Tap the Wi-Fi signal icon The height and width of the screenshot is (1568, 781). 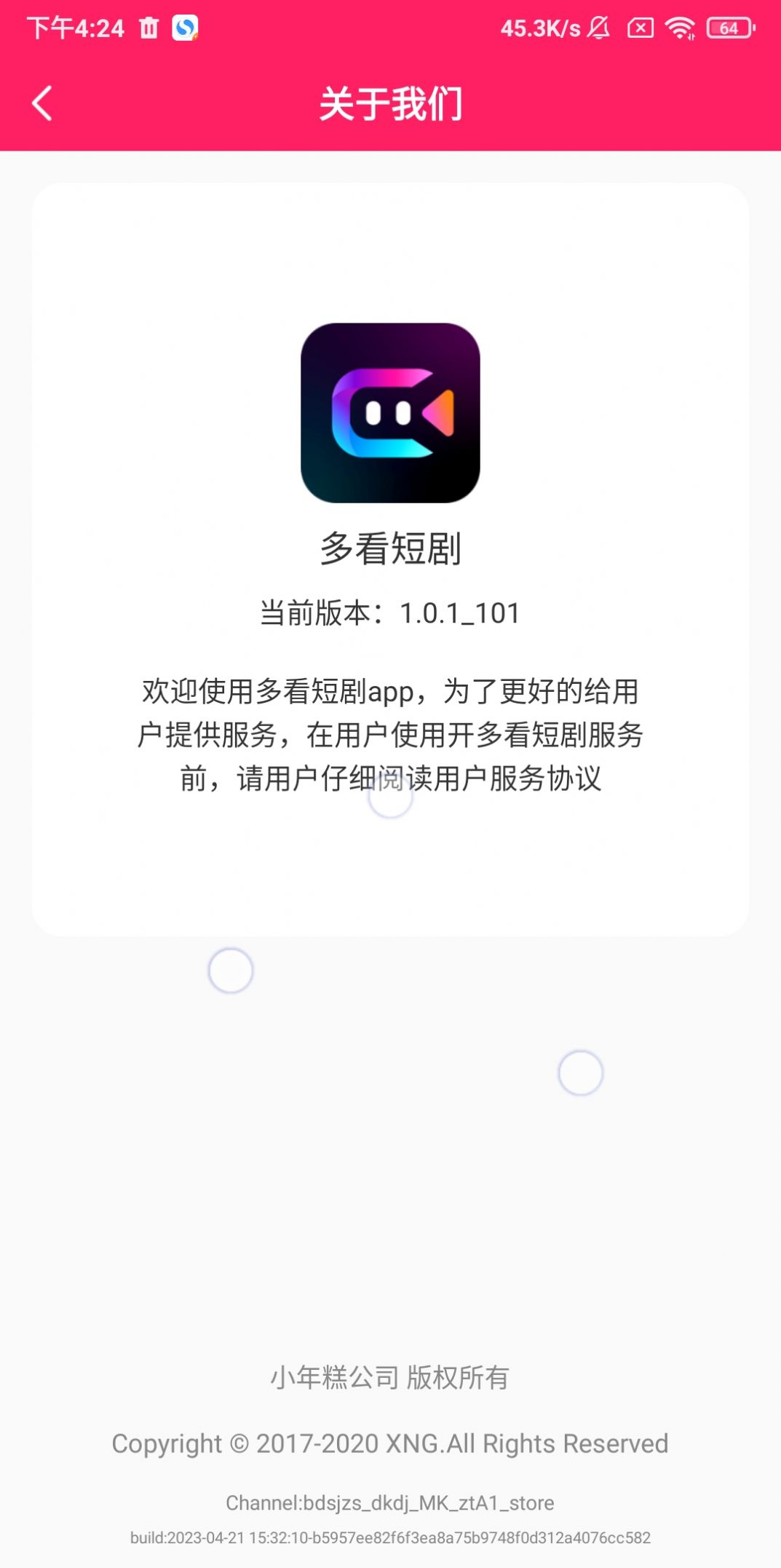coord(682,26)
